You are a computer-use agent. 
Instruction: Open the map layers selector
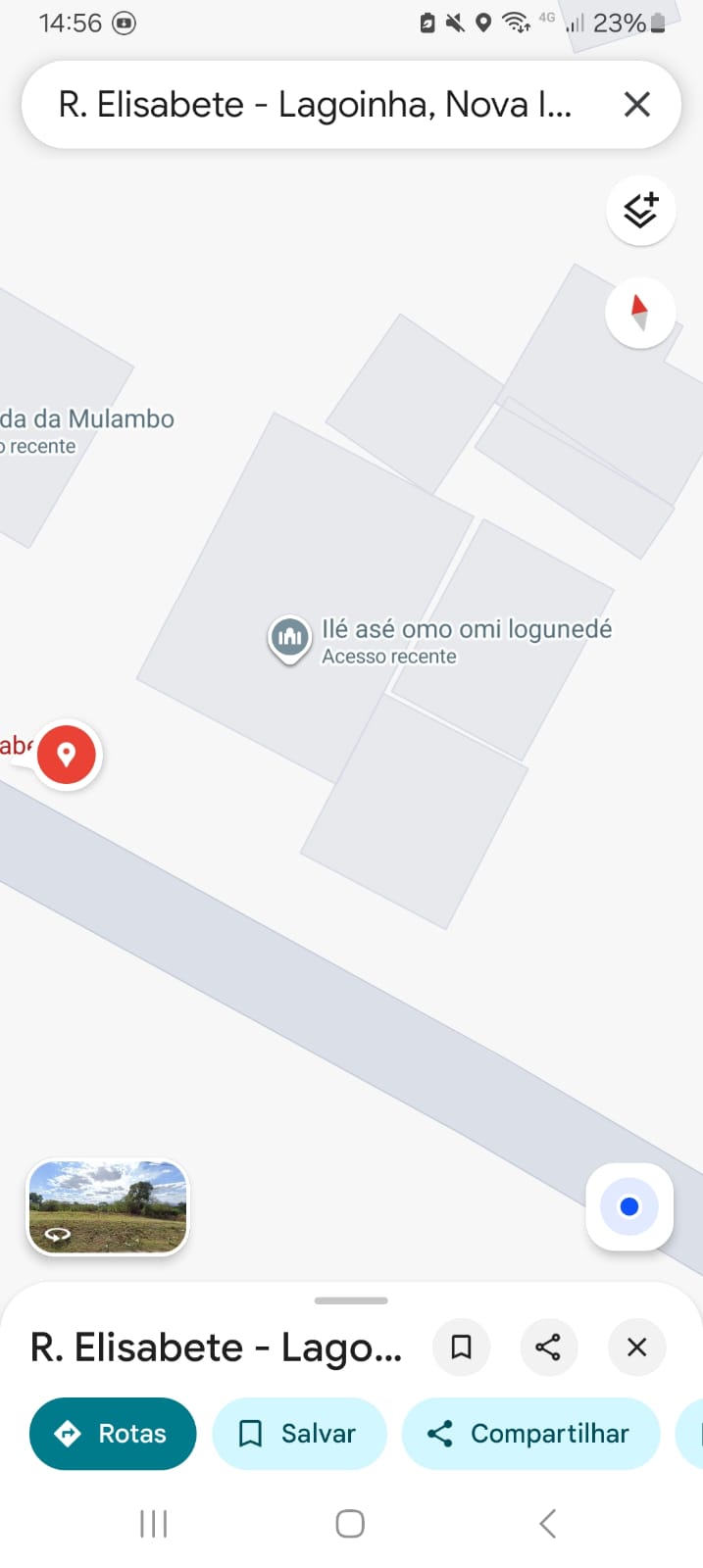[640, 210]
